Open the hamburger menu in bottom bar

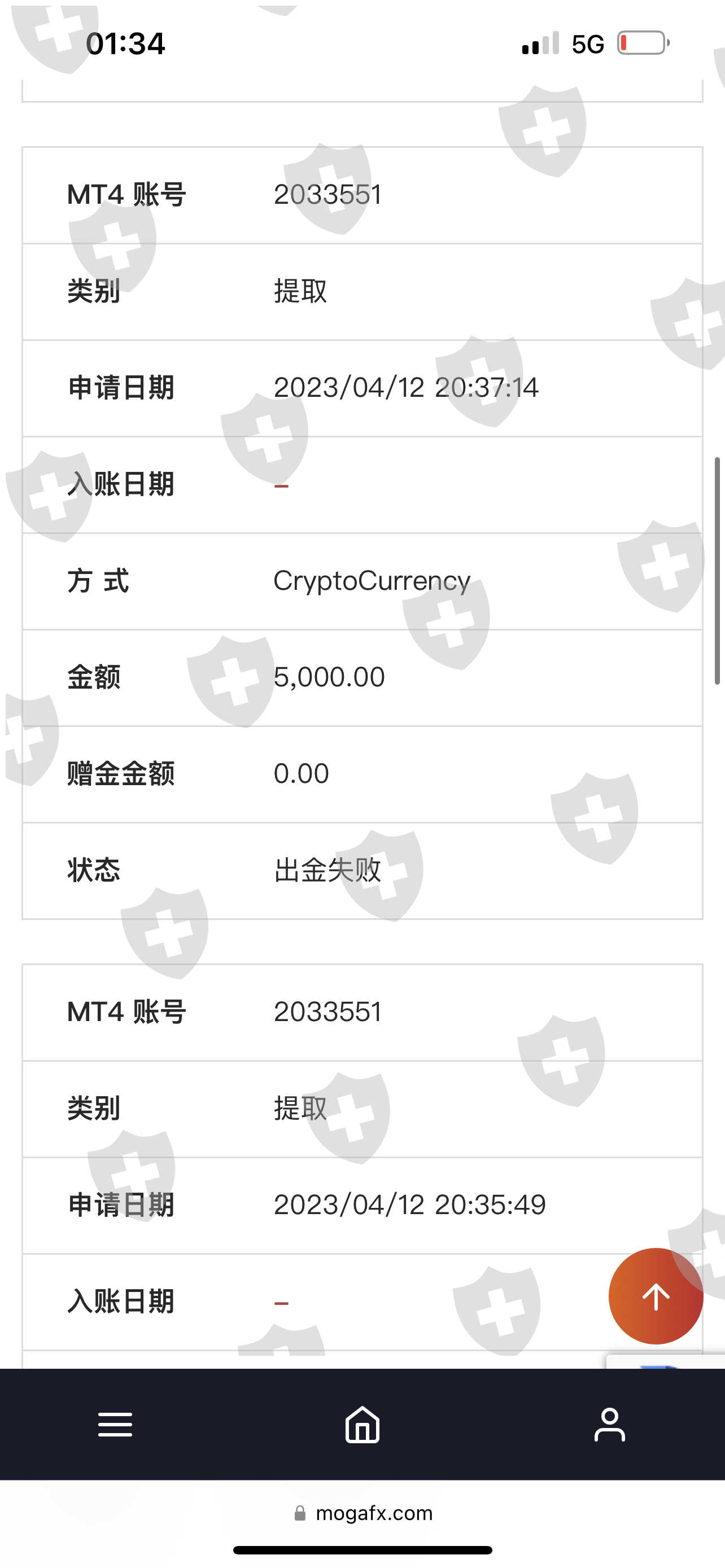[x=115, y=1424]
